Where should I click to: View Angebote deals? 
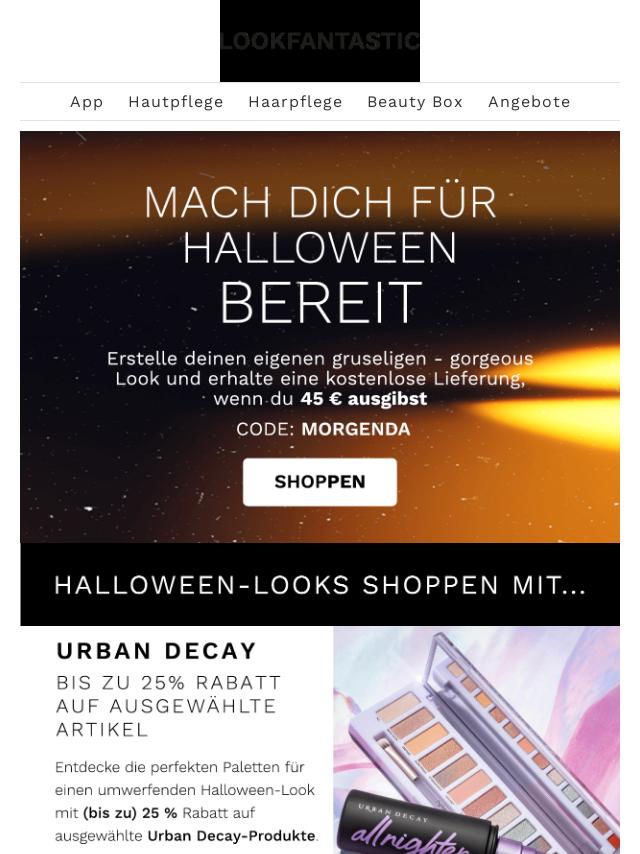[529, 102]
